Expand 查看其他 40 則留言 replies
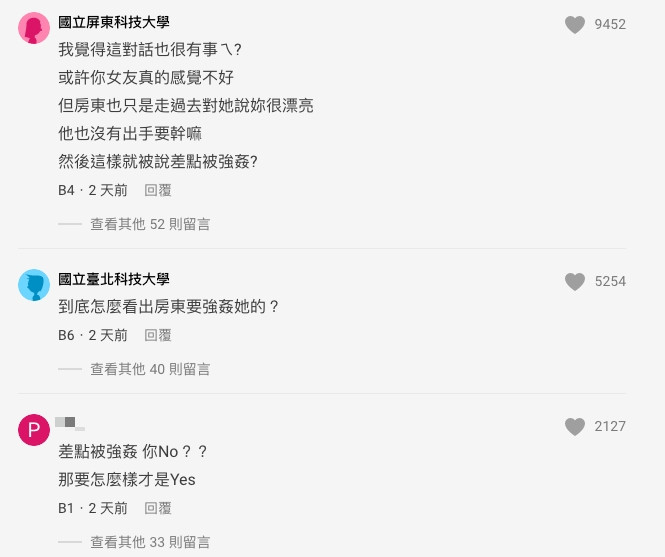The width and height of the screenshot is (665, 557). (x=150, y=370)
